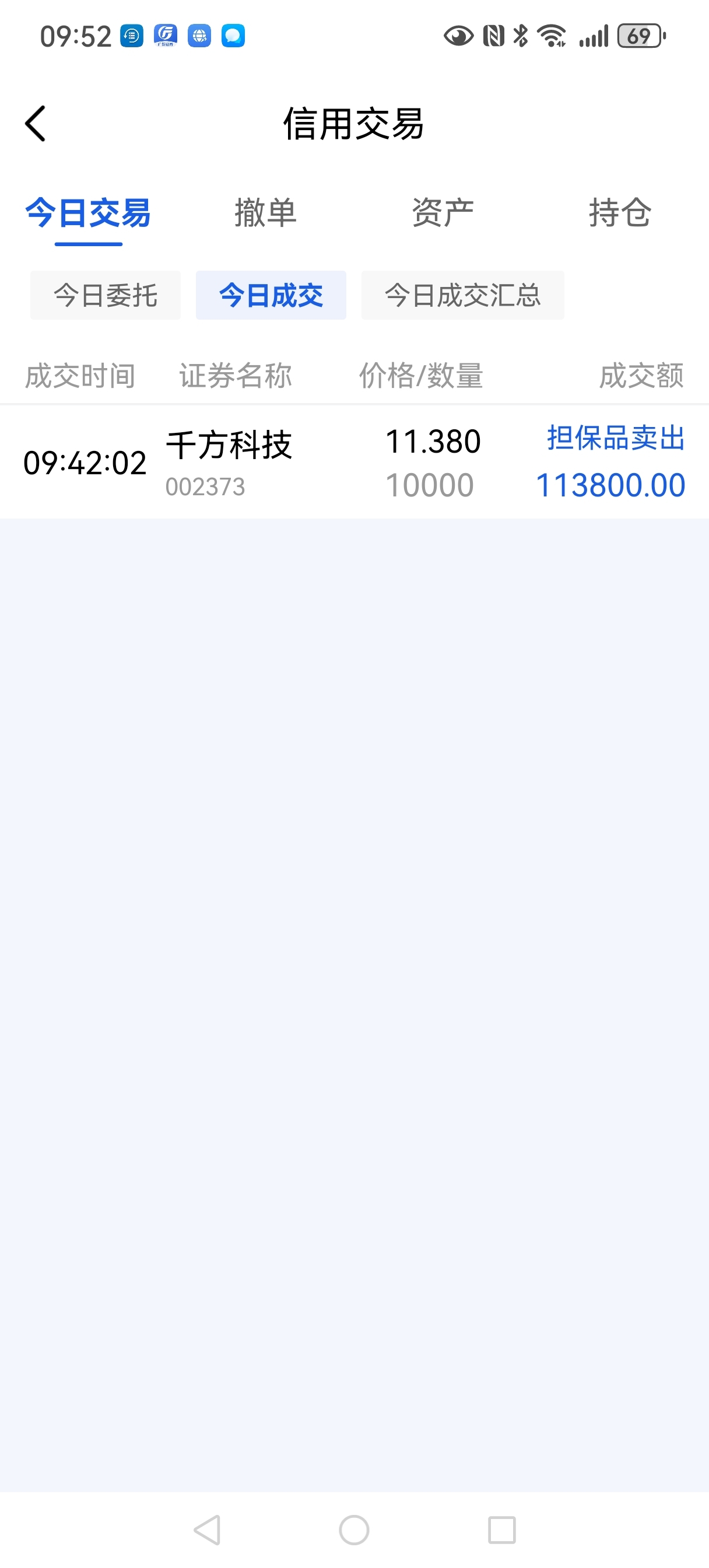This screenshot has height=1568, width=709.
Task: Open the 千方科技 trade record
Action: 354,462
